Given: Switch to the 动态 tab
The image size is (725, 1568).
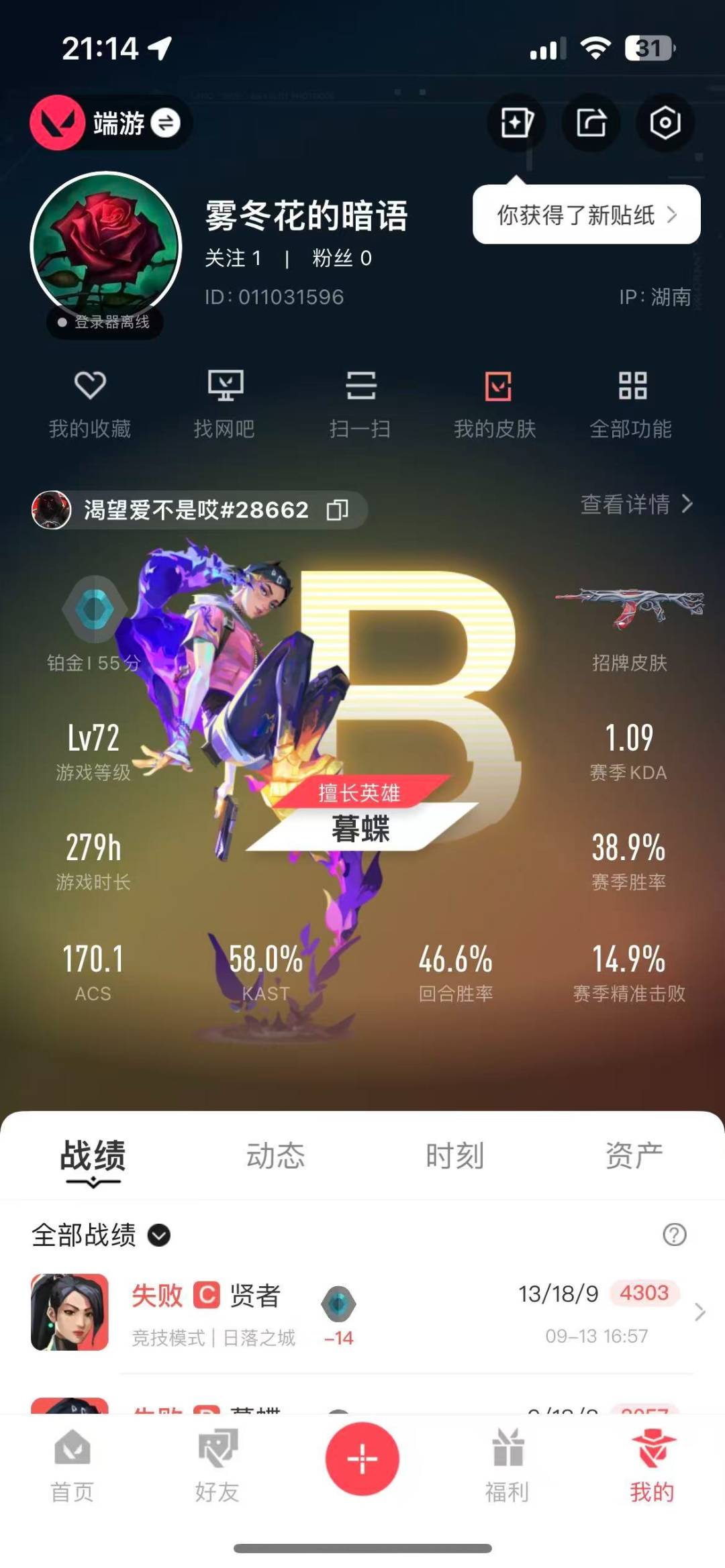Looking at the screenshot, I should click(275, 1155).
